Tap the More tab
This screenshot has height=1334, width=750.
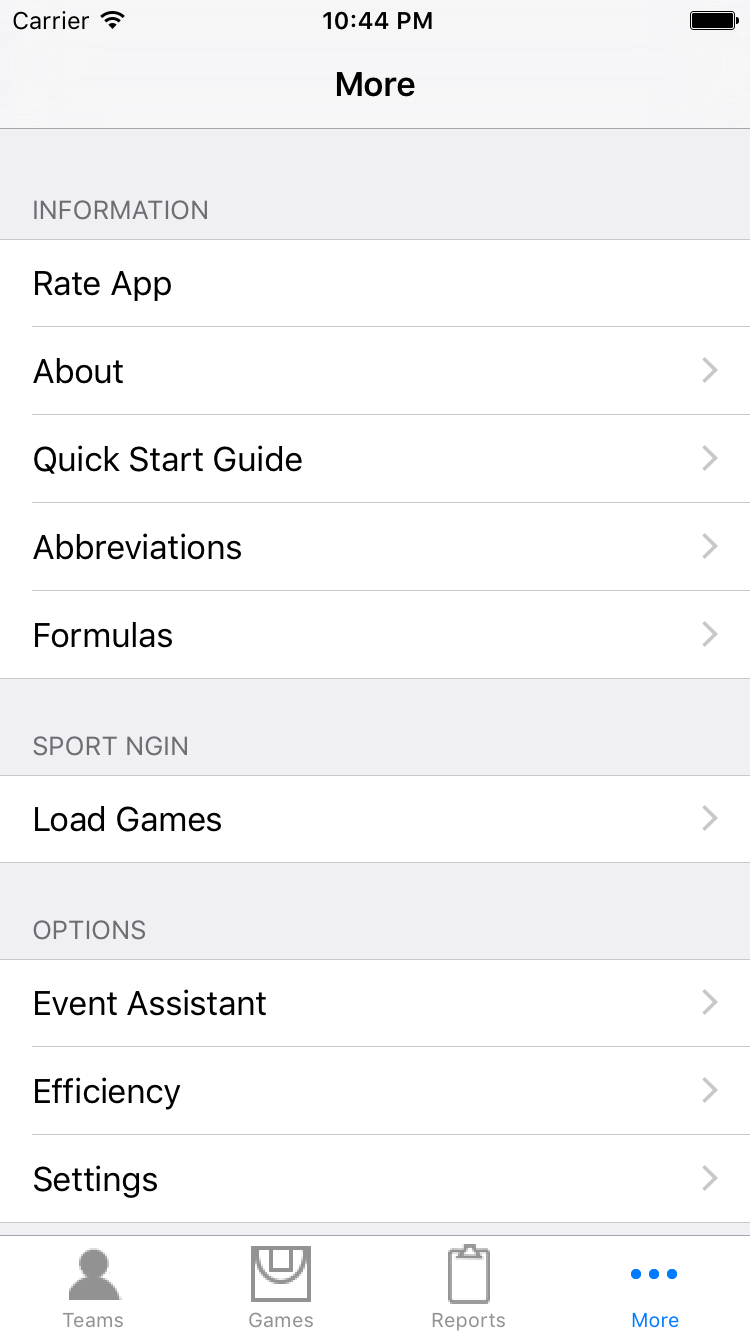[655, 1288]
